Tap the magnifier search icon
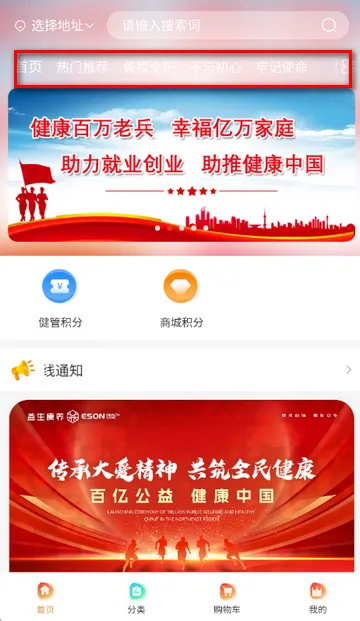Screen dimensions: 360x621 point(329,26)
